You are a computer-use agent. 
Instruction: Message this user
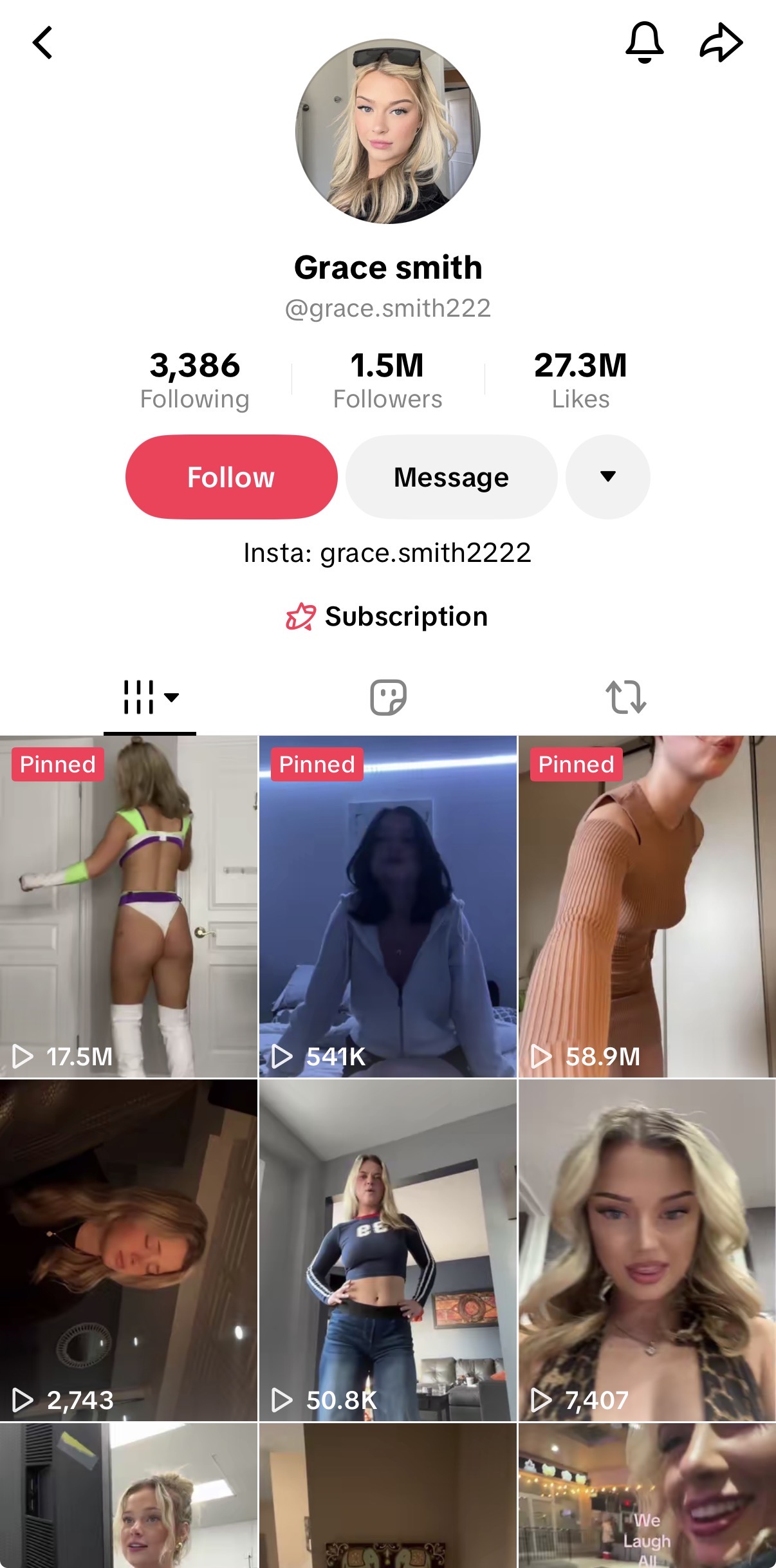pyautogui.click(x=451, y=477)
